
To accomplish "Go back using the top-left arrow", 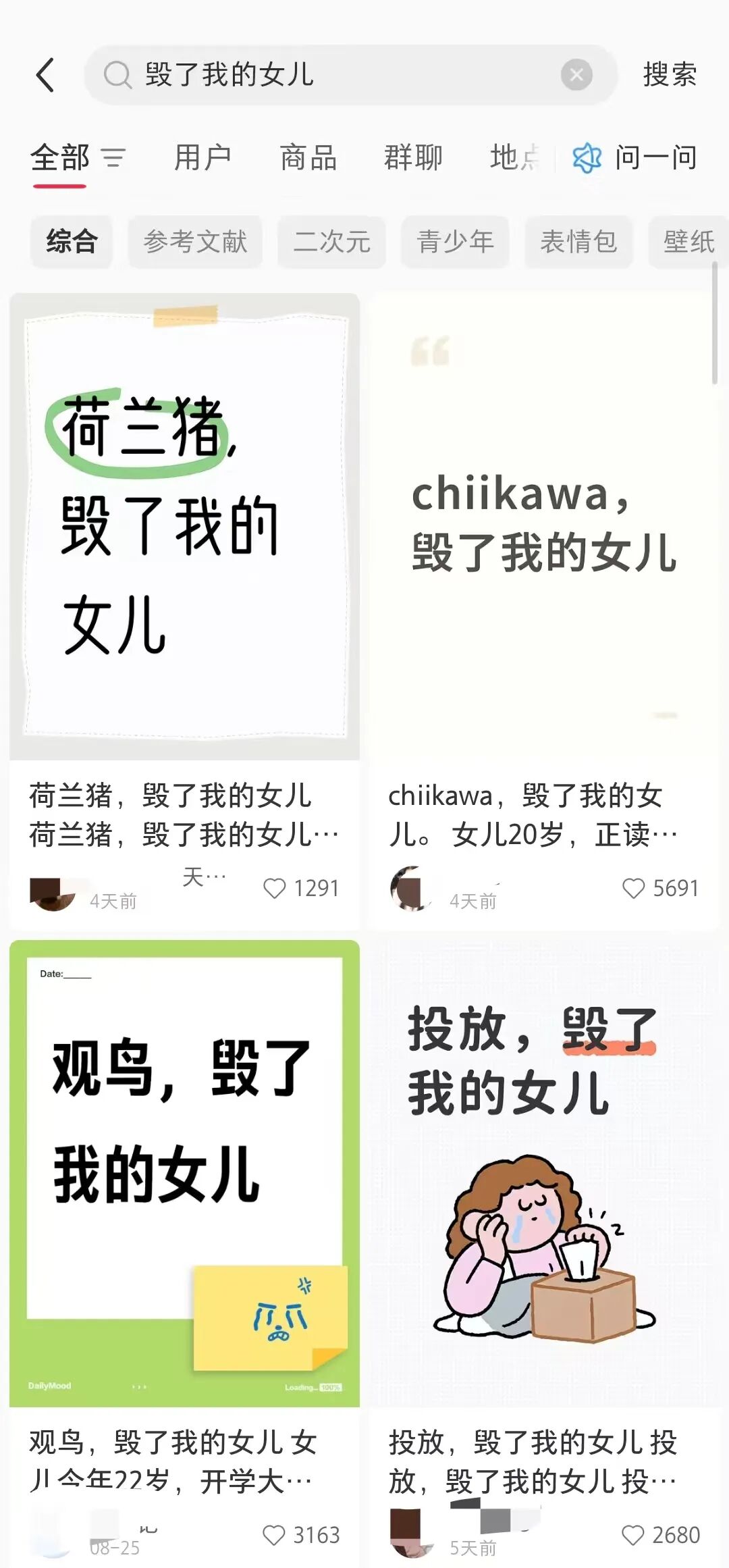I will (45, 74).
